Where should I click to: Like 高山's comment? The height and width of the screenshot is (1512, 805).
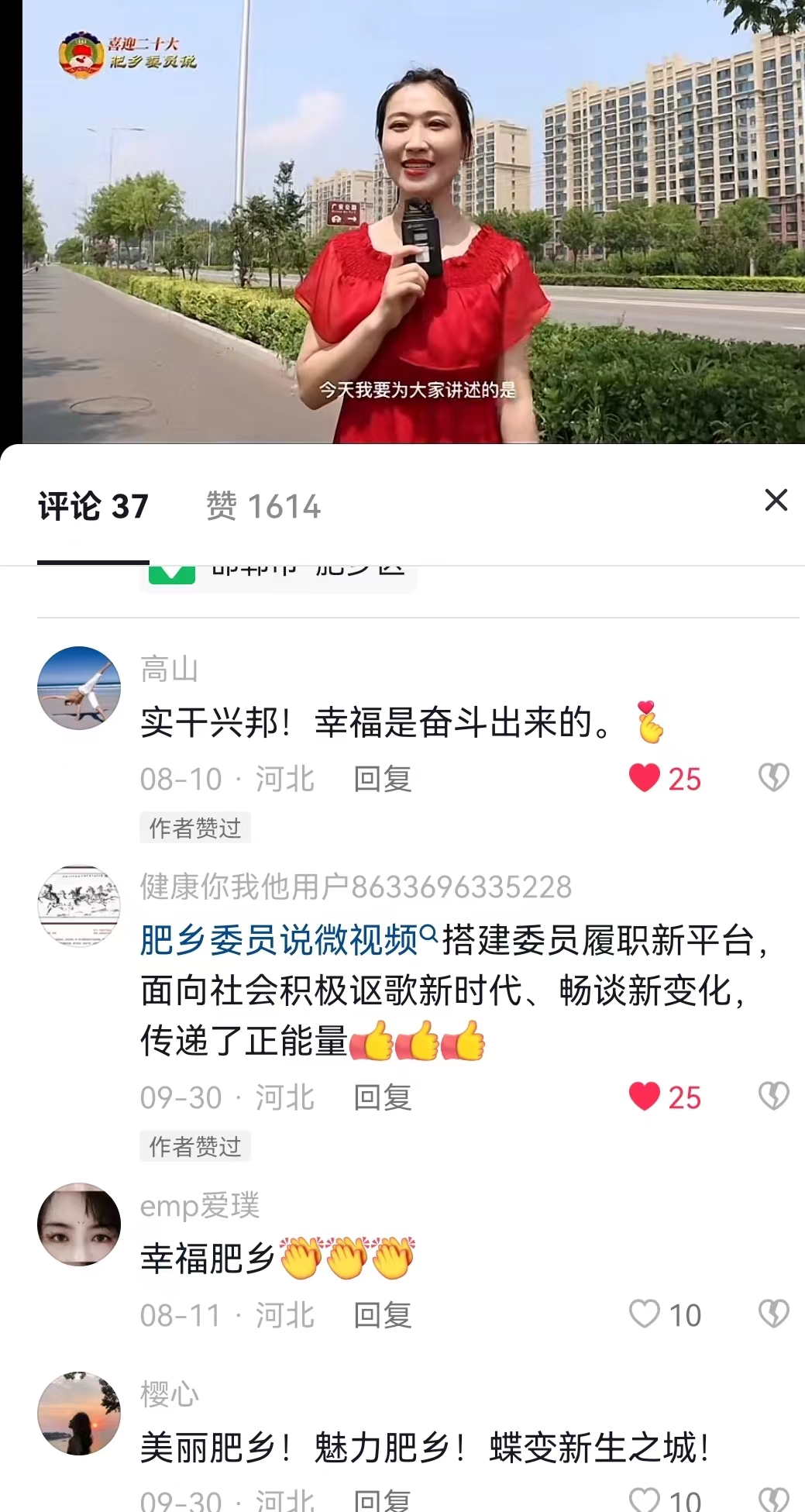[645, 778]
